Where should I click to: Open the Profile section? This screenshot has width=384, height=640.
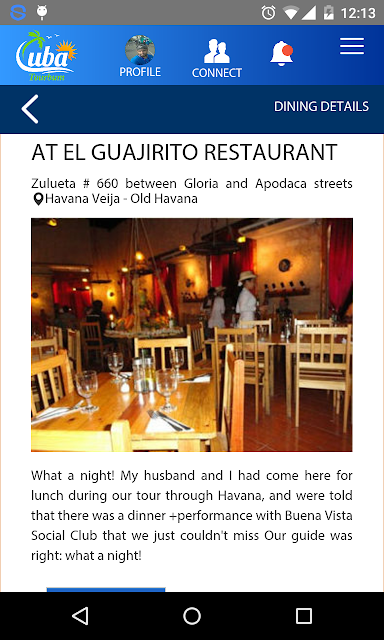pos(140,56)
